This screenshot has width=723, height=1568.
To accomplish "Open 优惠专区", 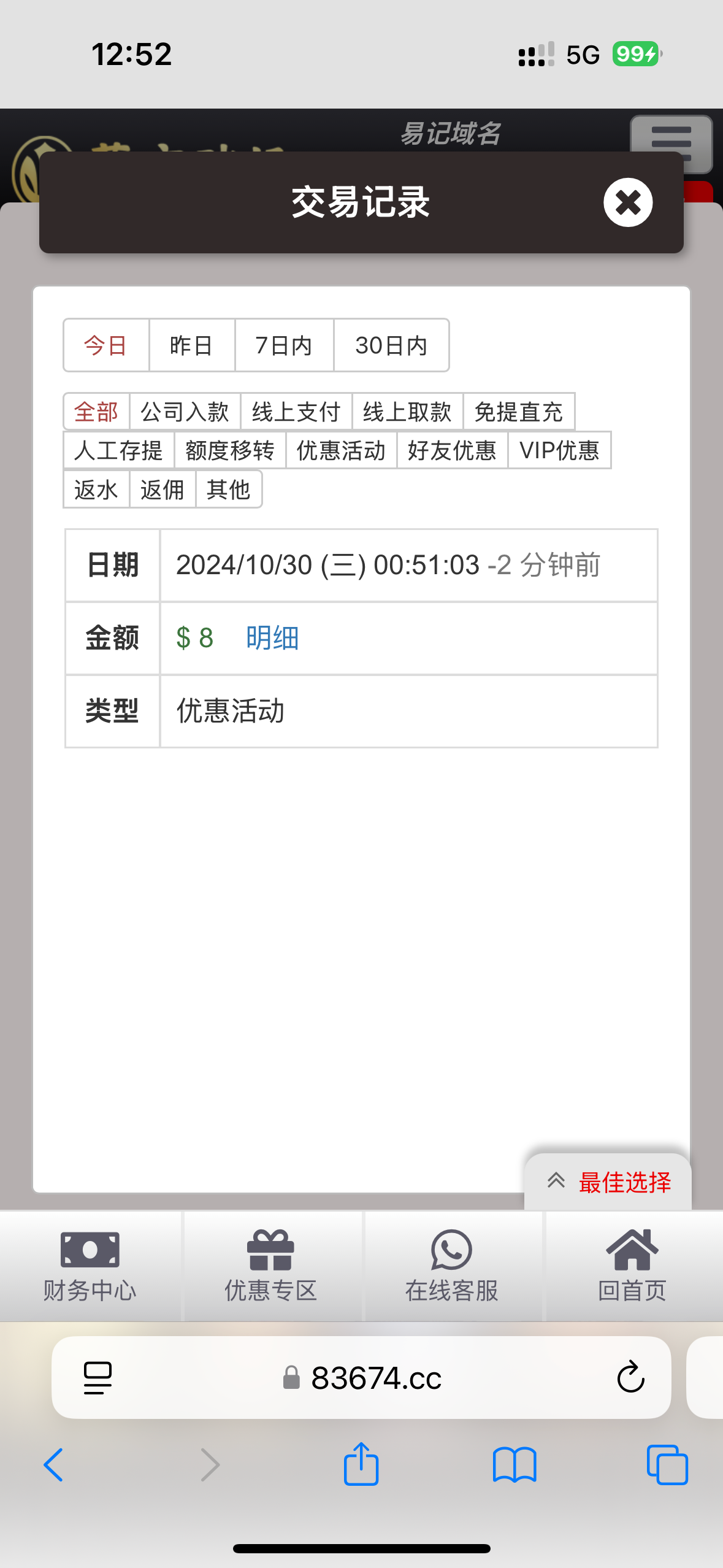I will [270, 1266].
